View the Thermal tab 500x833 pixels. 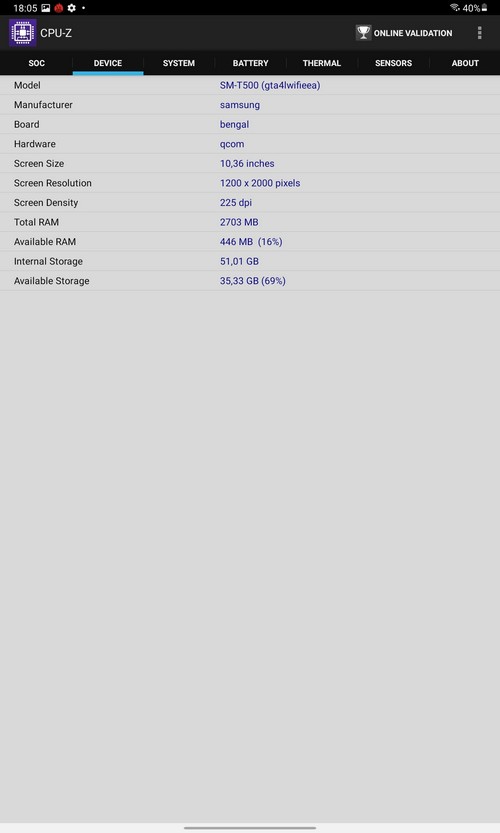[321, 63]
